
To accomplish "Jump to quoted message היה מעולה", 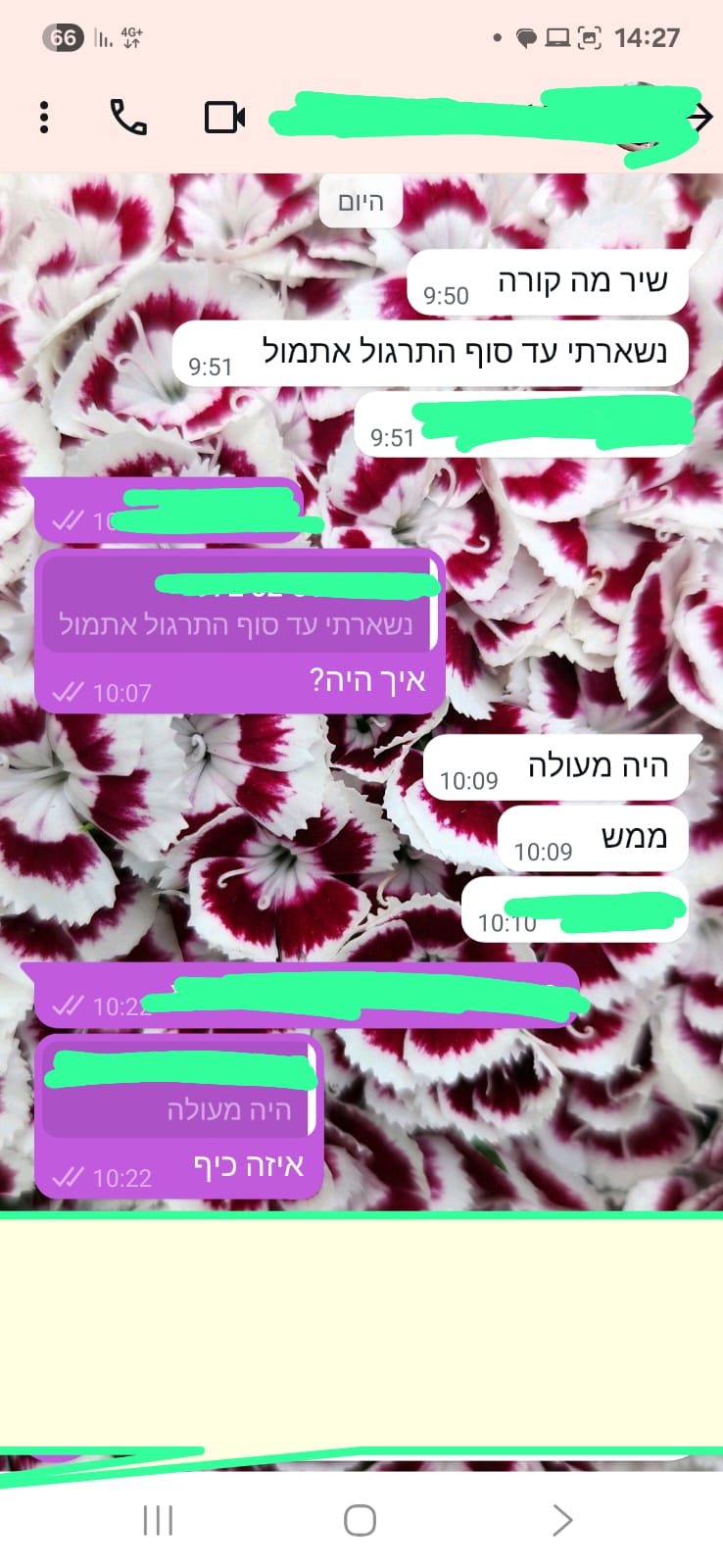I will 179,1091.
